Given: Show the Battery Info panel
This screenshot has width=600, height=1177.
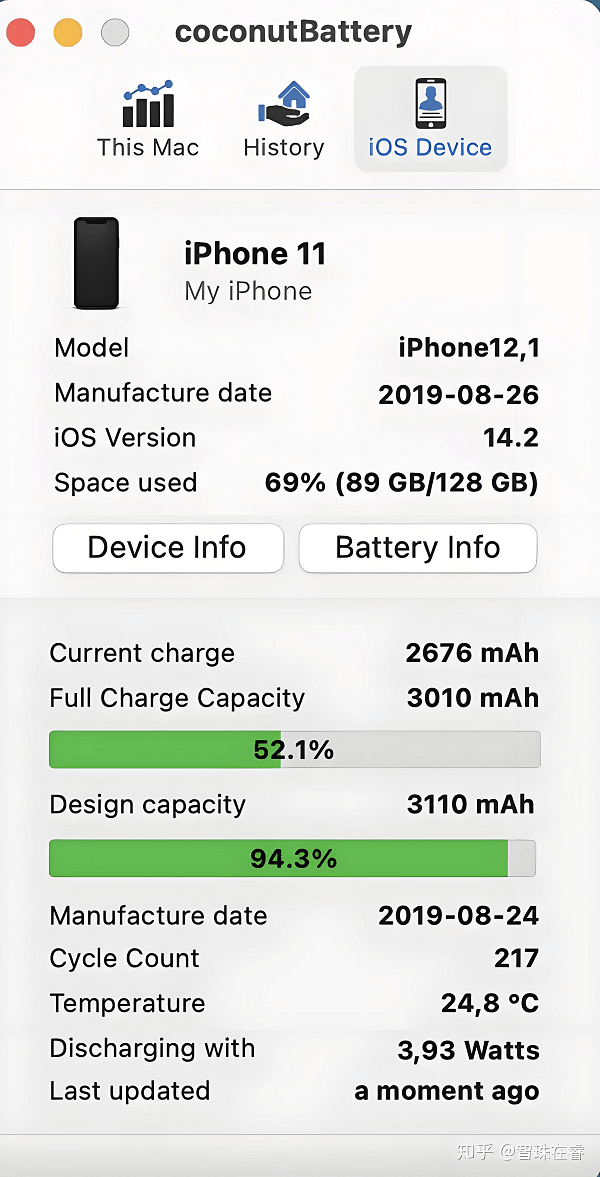Looking at the screenshot, I should click(x=418, y=548).
